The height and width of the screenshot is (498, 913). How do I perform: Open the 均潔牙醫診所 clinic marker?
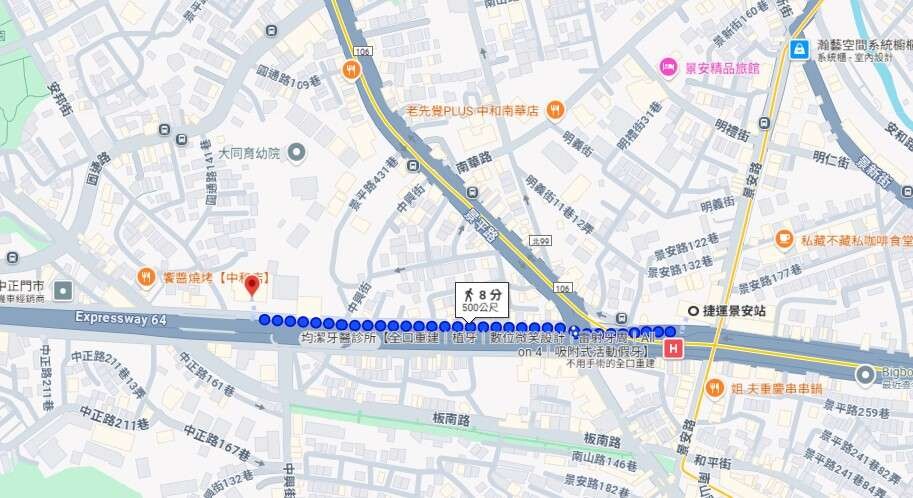coord(674,349)
